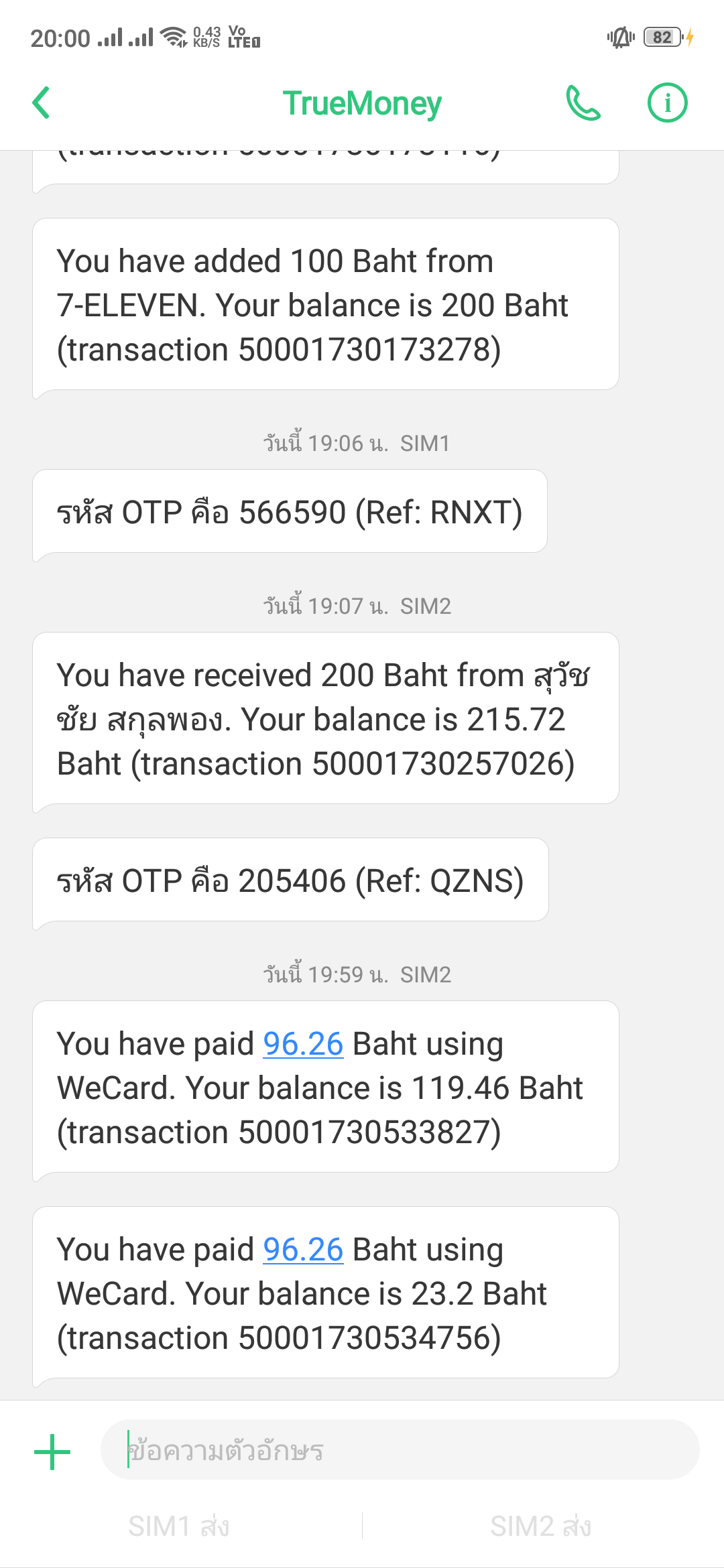The height and width of the screenshot is (1568, 724).
Task: Open the contact info icon
Action: pos(667,103)
